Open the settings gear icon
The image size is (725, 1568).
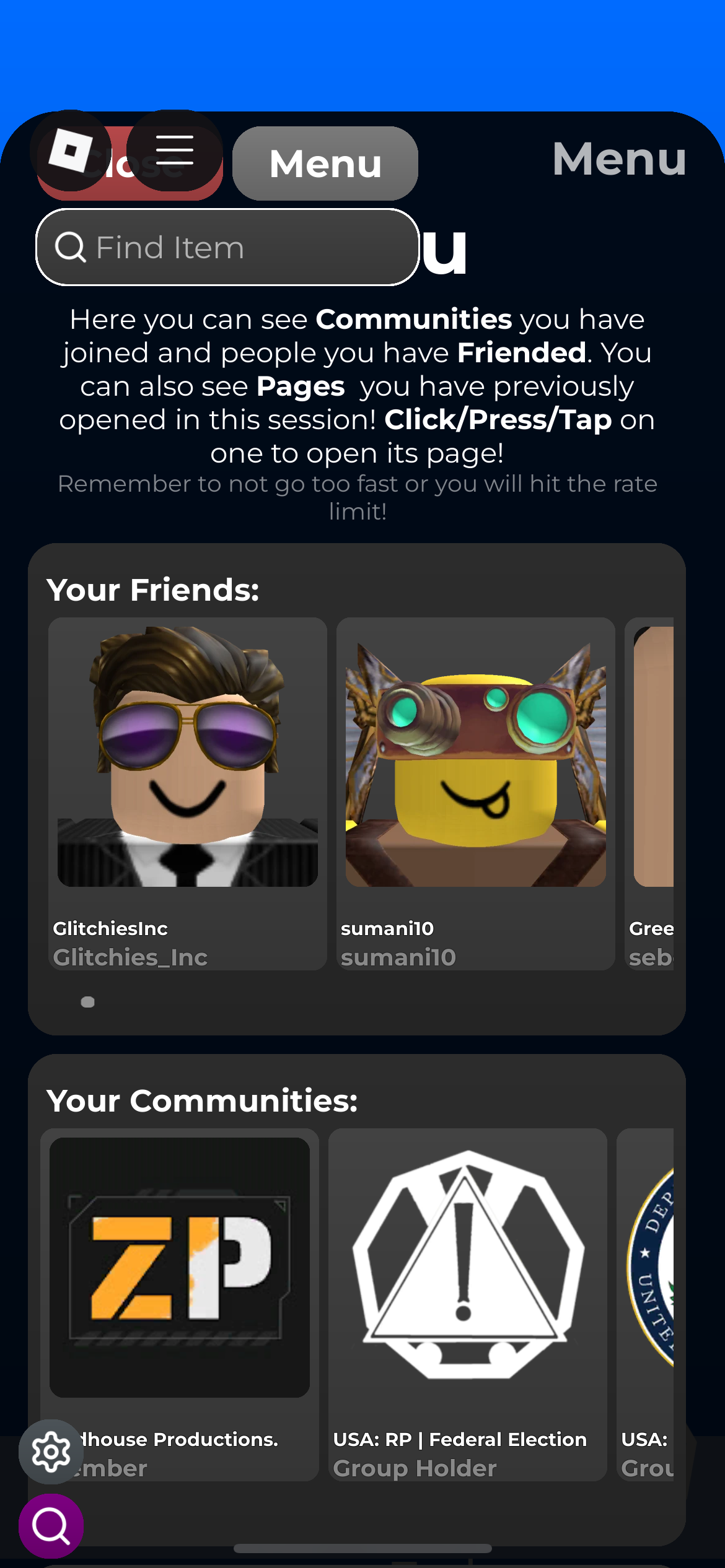coord(51,1452)
